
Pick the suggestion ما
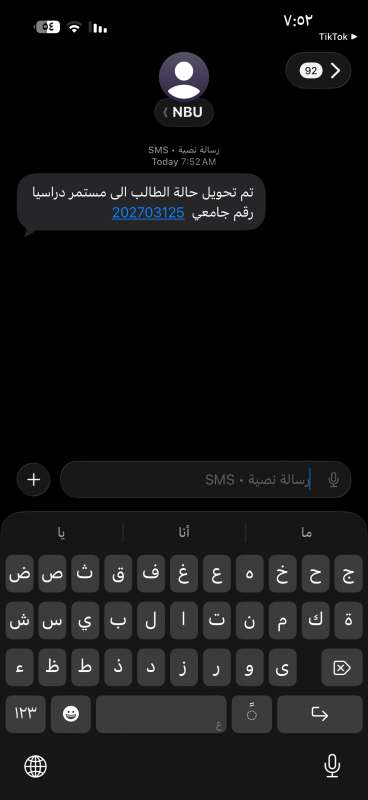[306, 533]
